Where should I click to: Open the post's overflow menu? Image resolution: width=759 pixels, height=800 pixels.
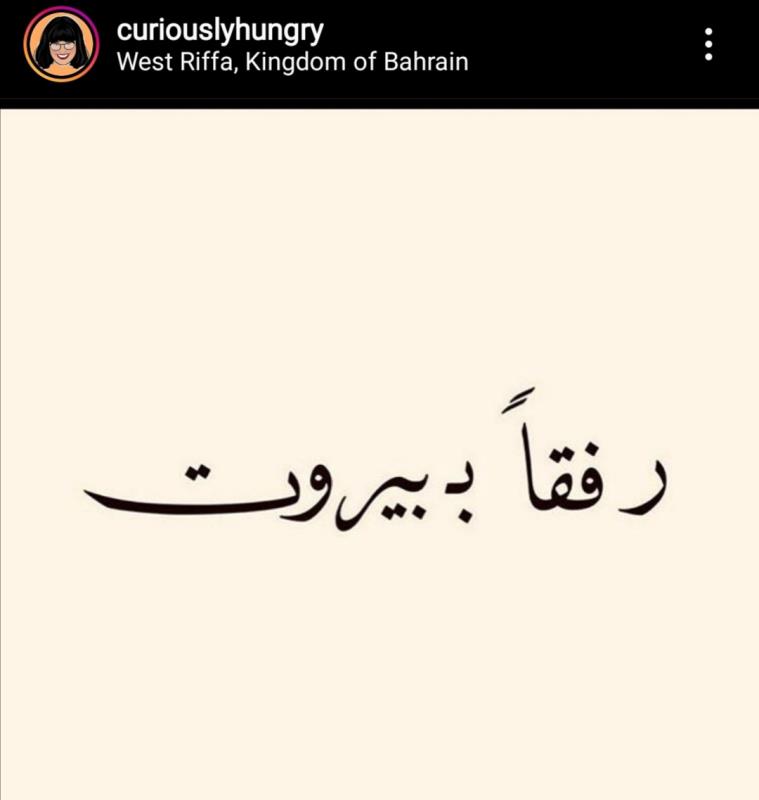(708, 45)
